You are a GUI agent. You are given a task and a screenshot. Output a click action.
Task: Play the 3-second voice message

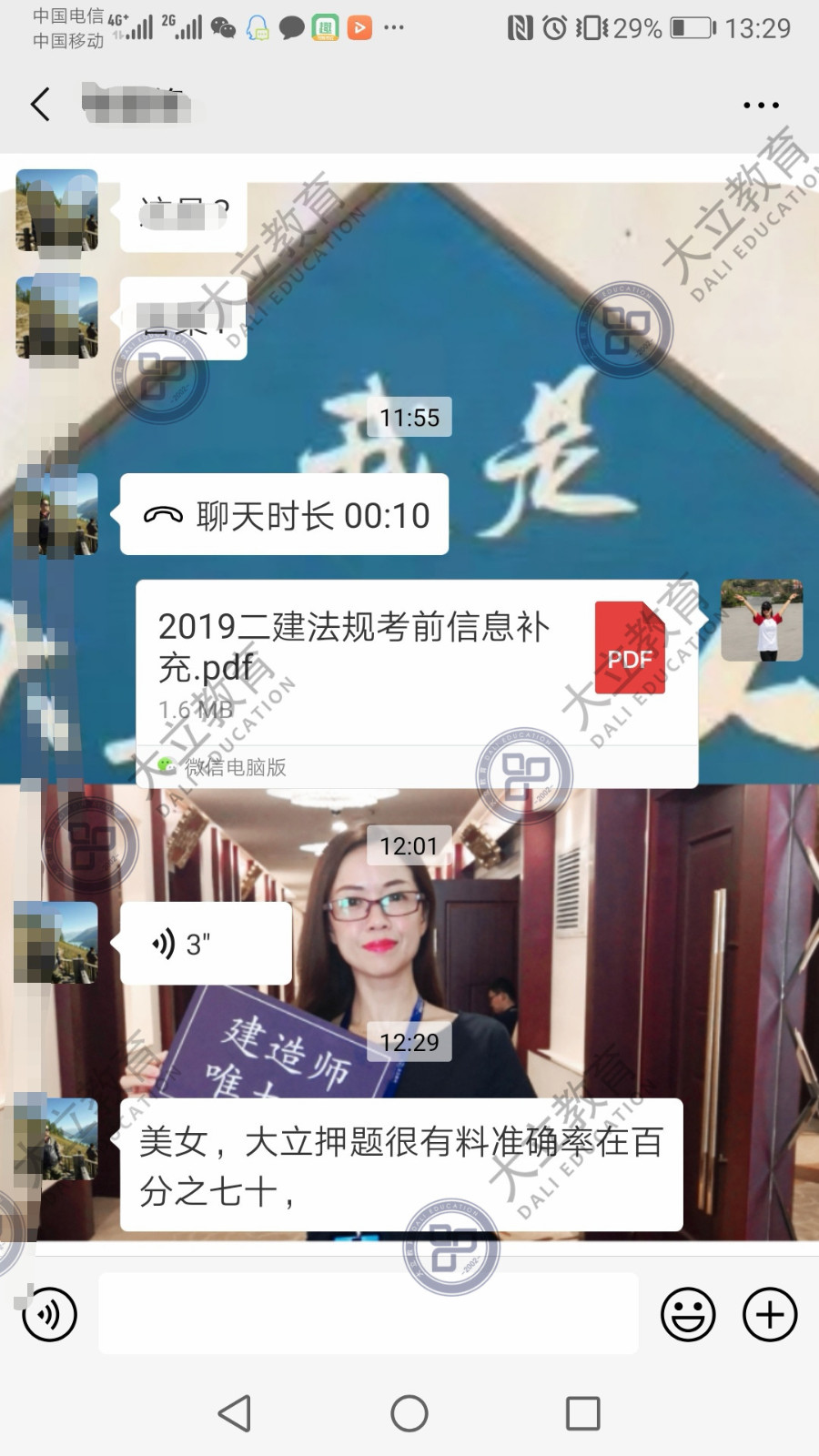(206, 944)
